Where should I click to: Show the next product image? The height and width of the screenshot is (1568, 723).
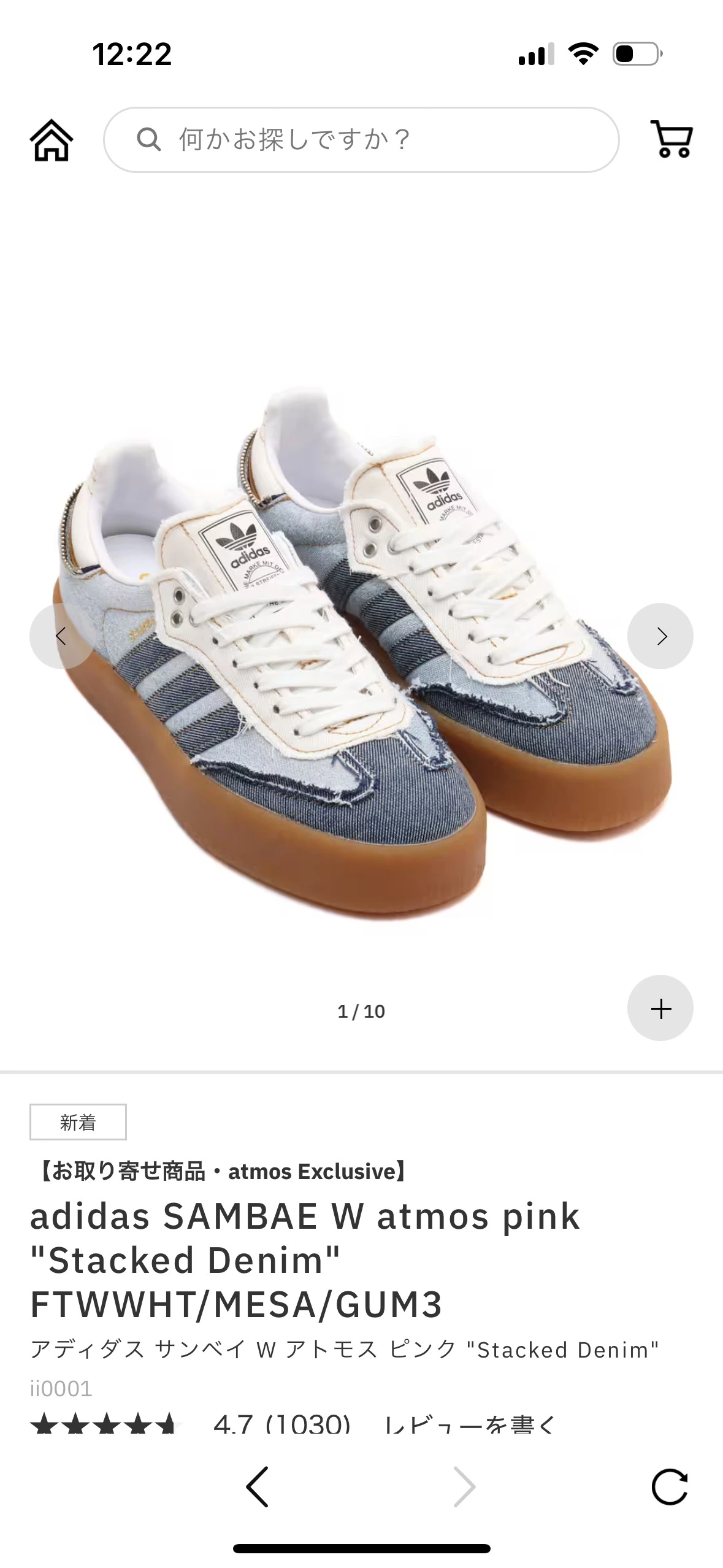[x=660, y=636]
